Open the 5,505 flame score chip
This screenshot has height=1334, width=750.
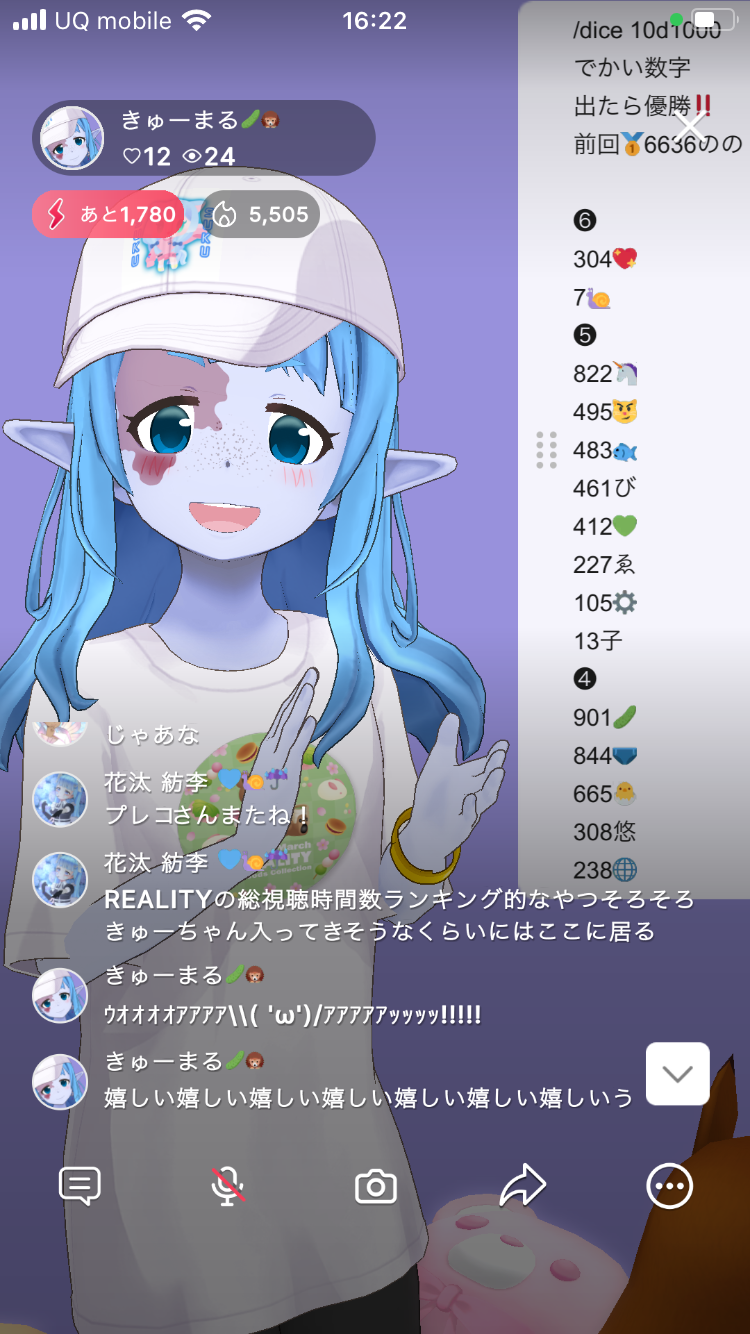(x=262, y=214)
